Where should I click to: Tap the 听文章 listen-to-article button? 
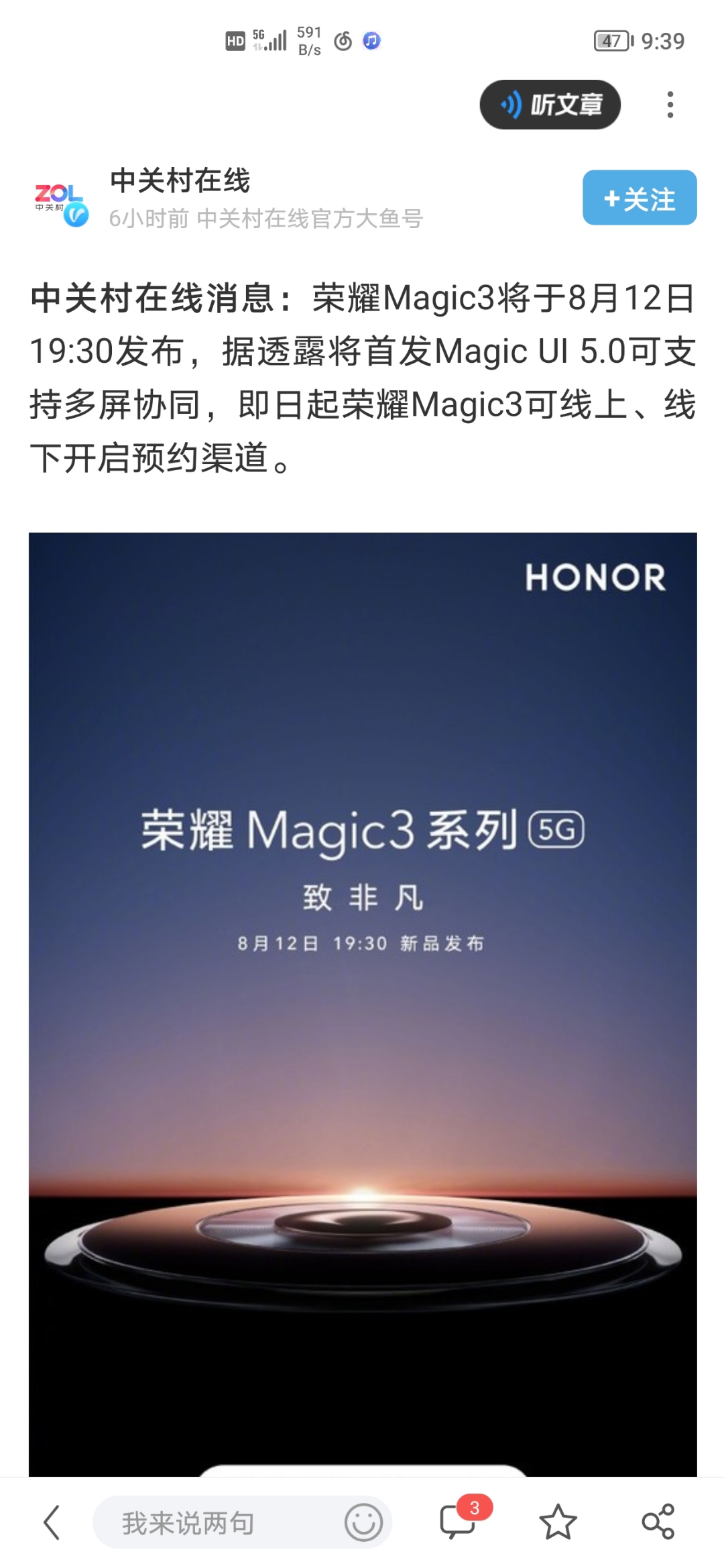[550, 105]
